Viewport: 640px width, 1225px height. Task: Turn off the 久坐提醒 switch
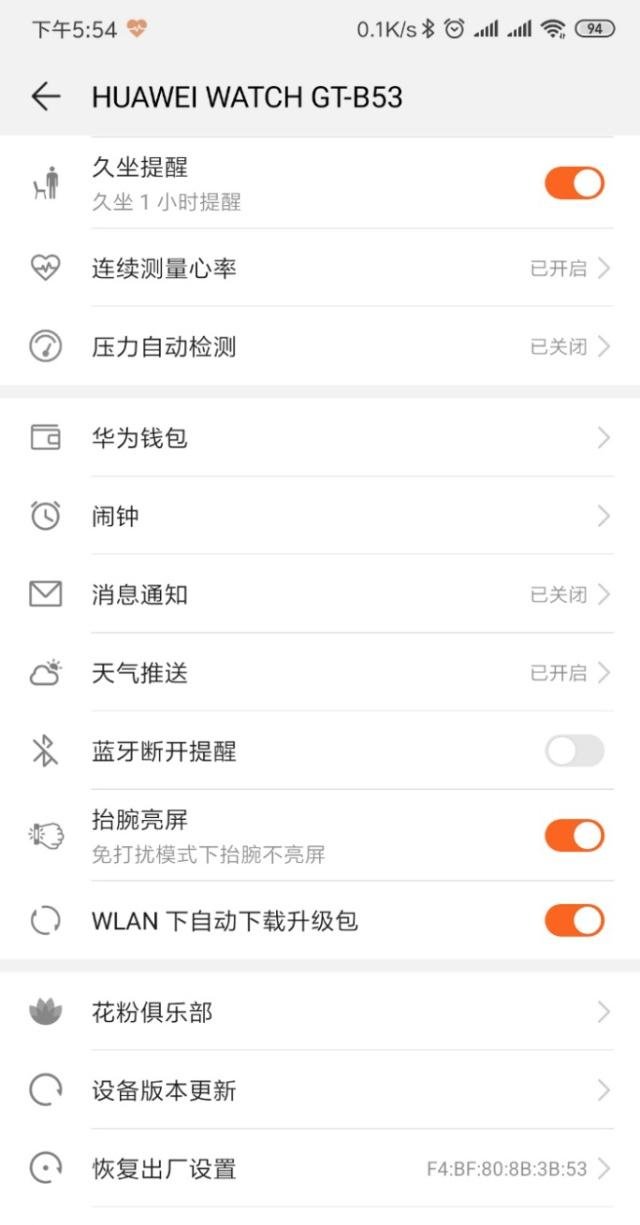[574, 183]
